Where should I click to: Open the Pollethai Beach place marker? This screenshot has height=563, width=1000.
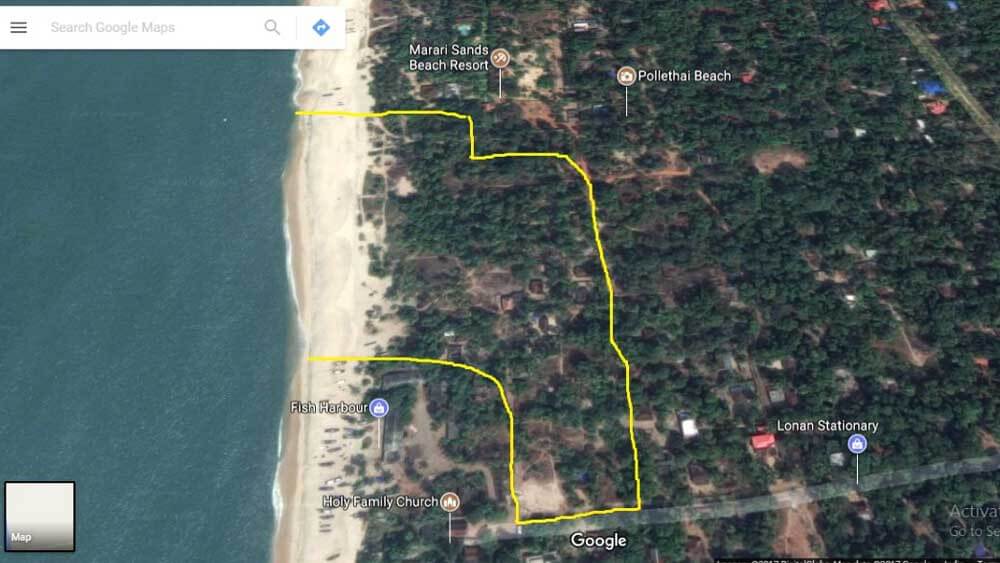(x=626, y=76)
